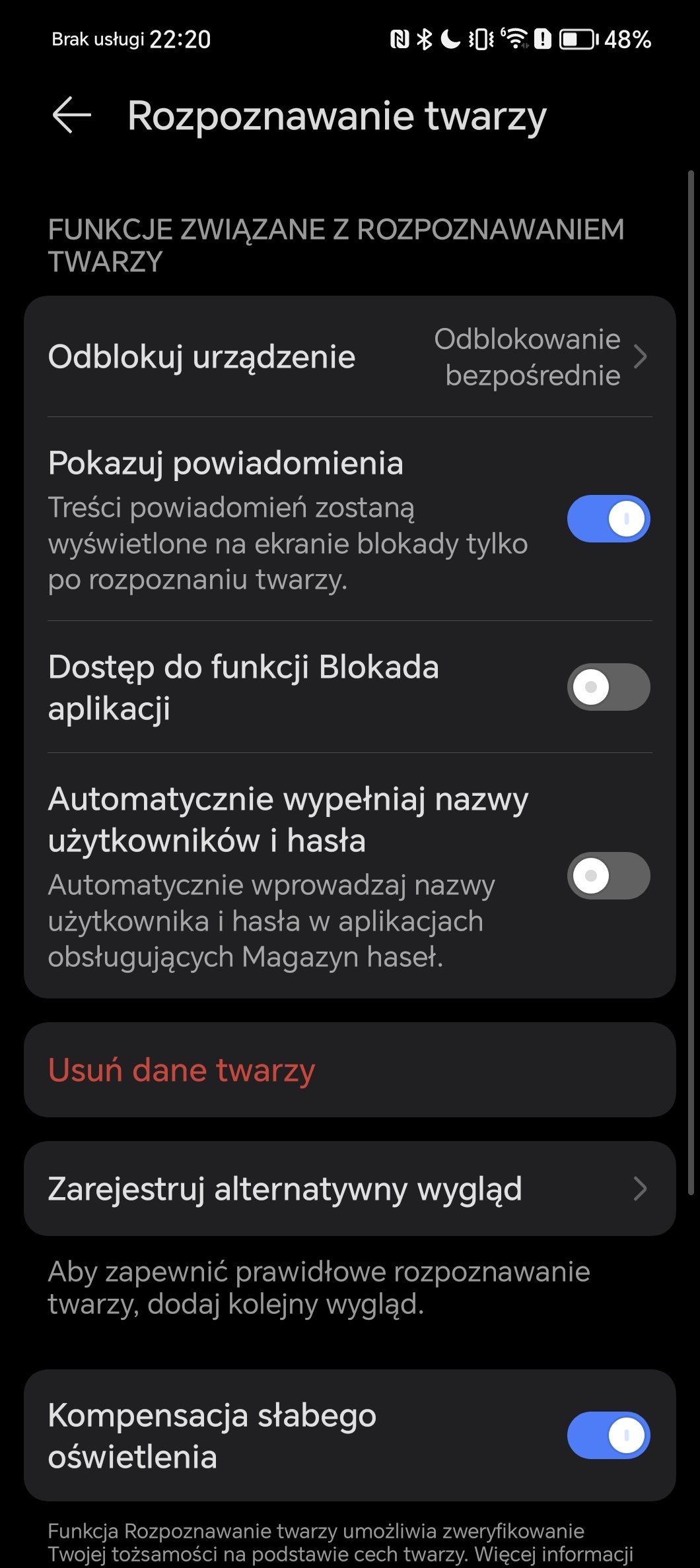Viewport: 700px width, 1568px height.
Task: Disable Kompensacja słabego oświetlenia
Action: click(608, 1435)
